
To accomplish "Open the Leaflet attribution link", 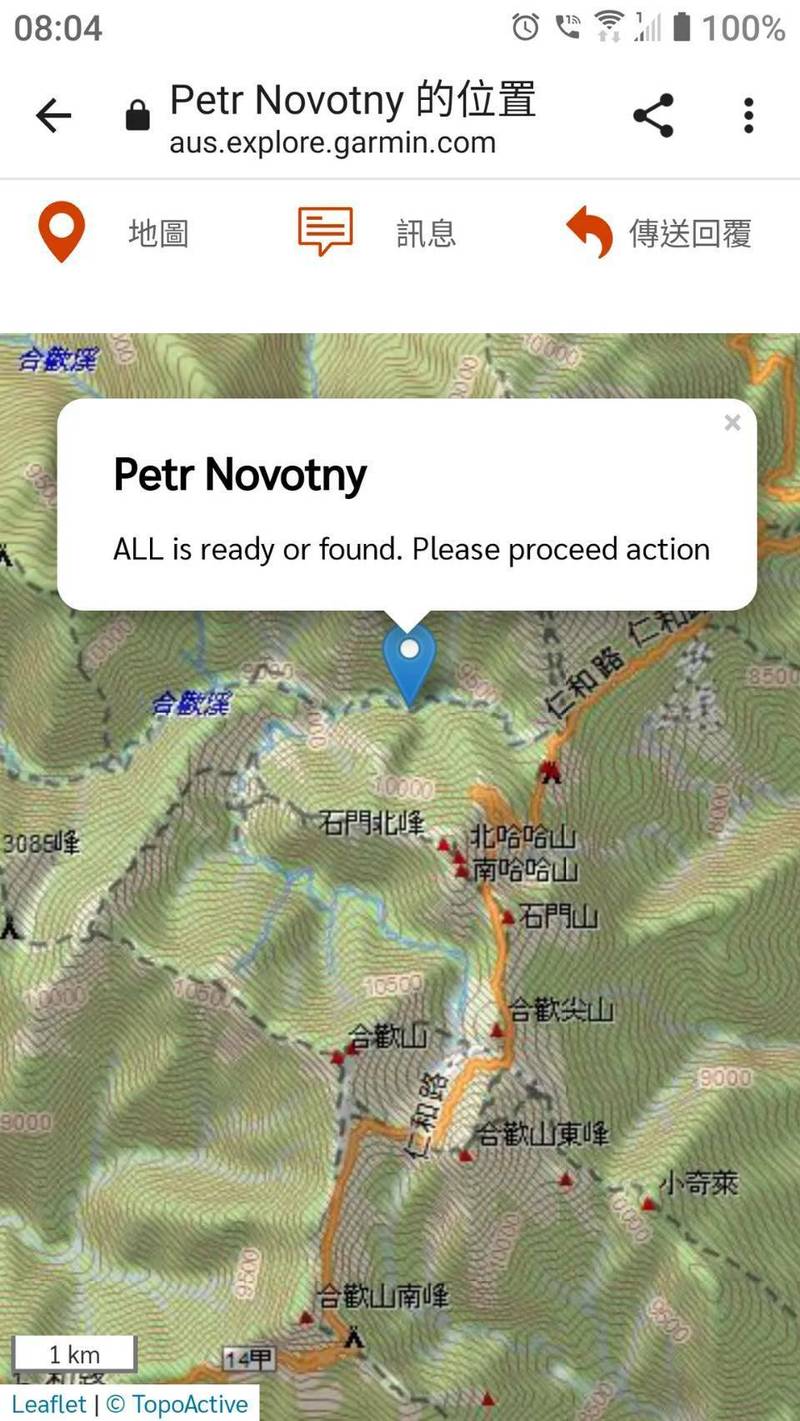I will [x=49, y=1404].
